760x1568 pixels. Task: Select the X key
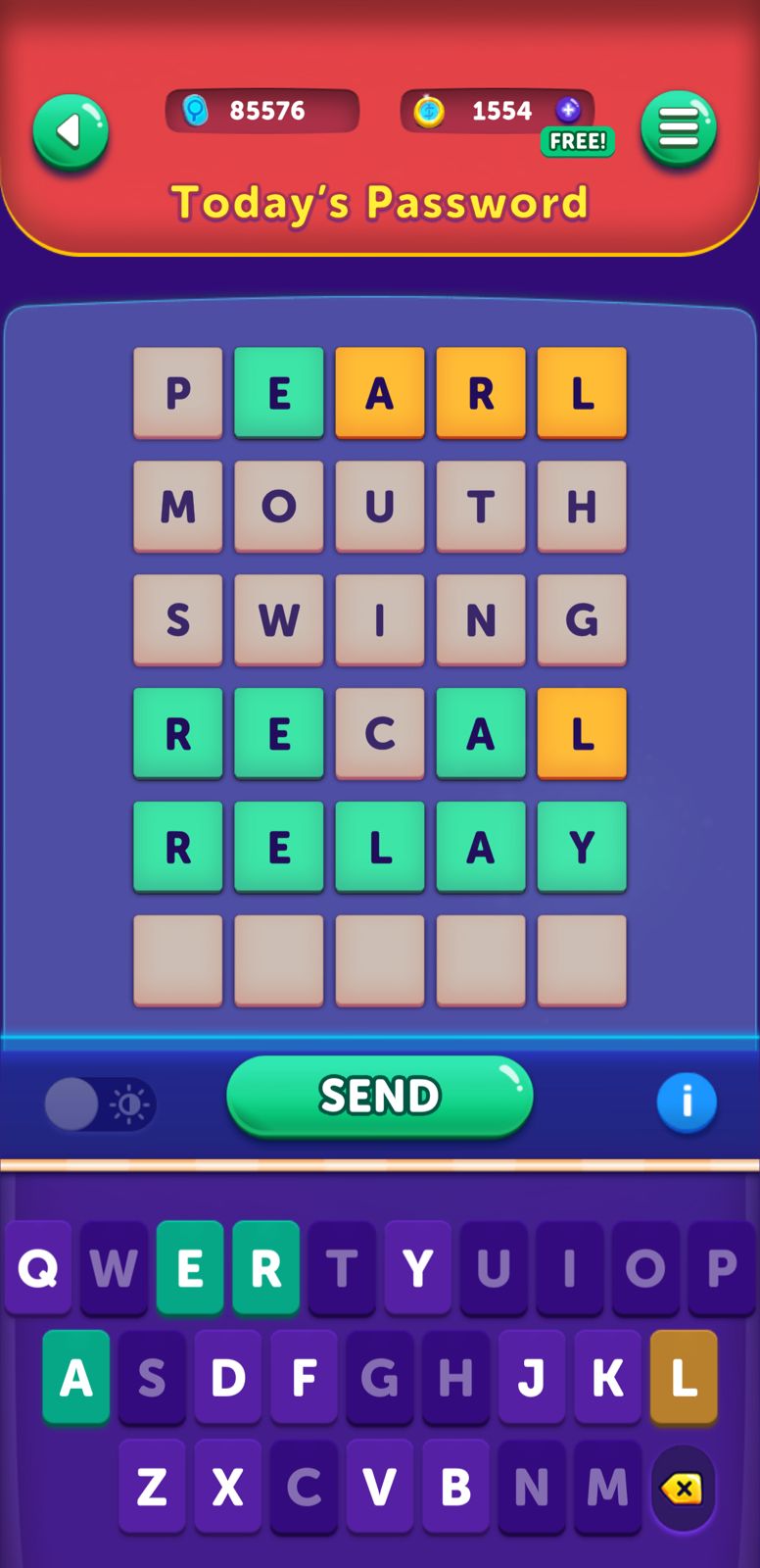(227, 1488)
